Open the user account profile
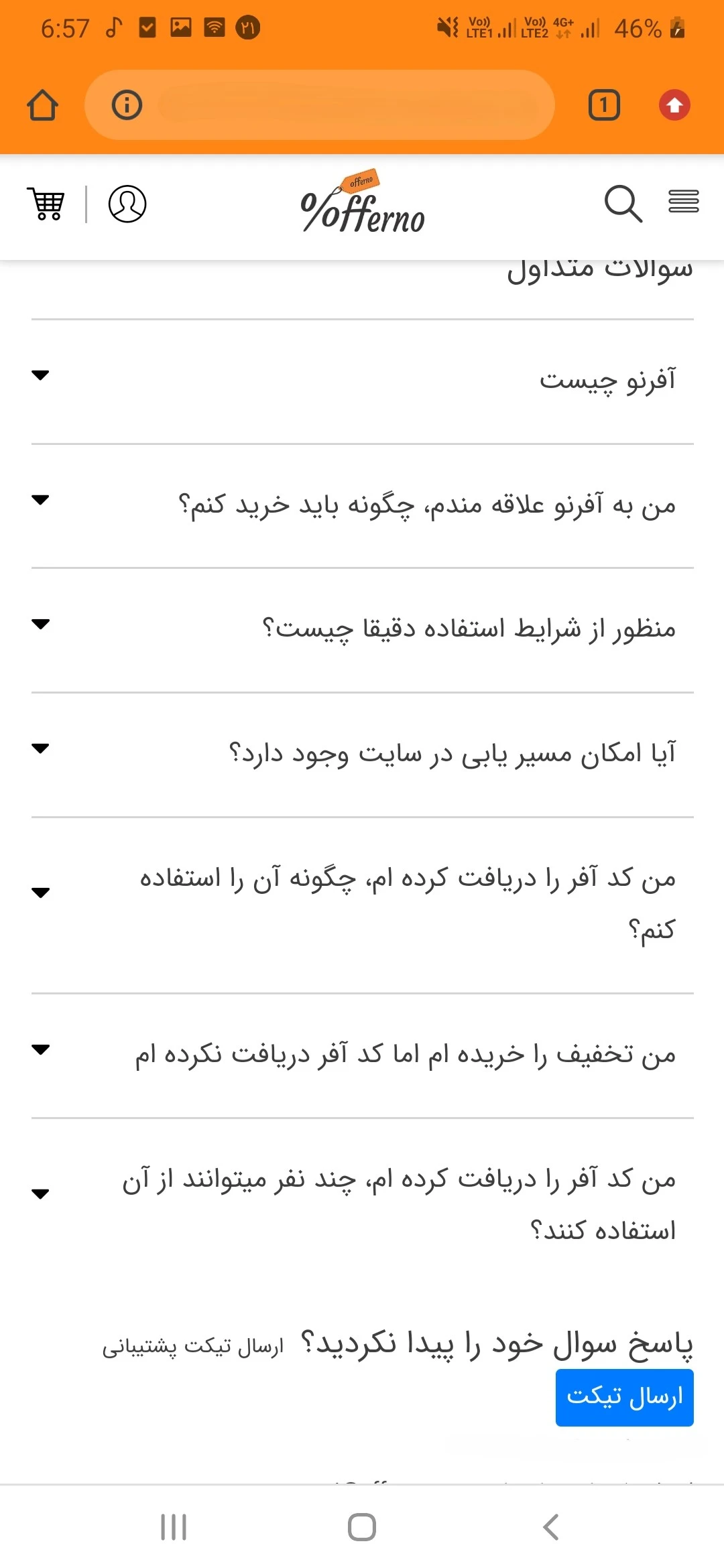Image resolution: width=724 pixels, height=1568 pixels. click(127, 204)
